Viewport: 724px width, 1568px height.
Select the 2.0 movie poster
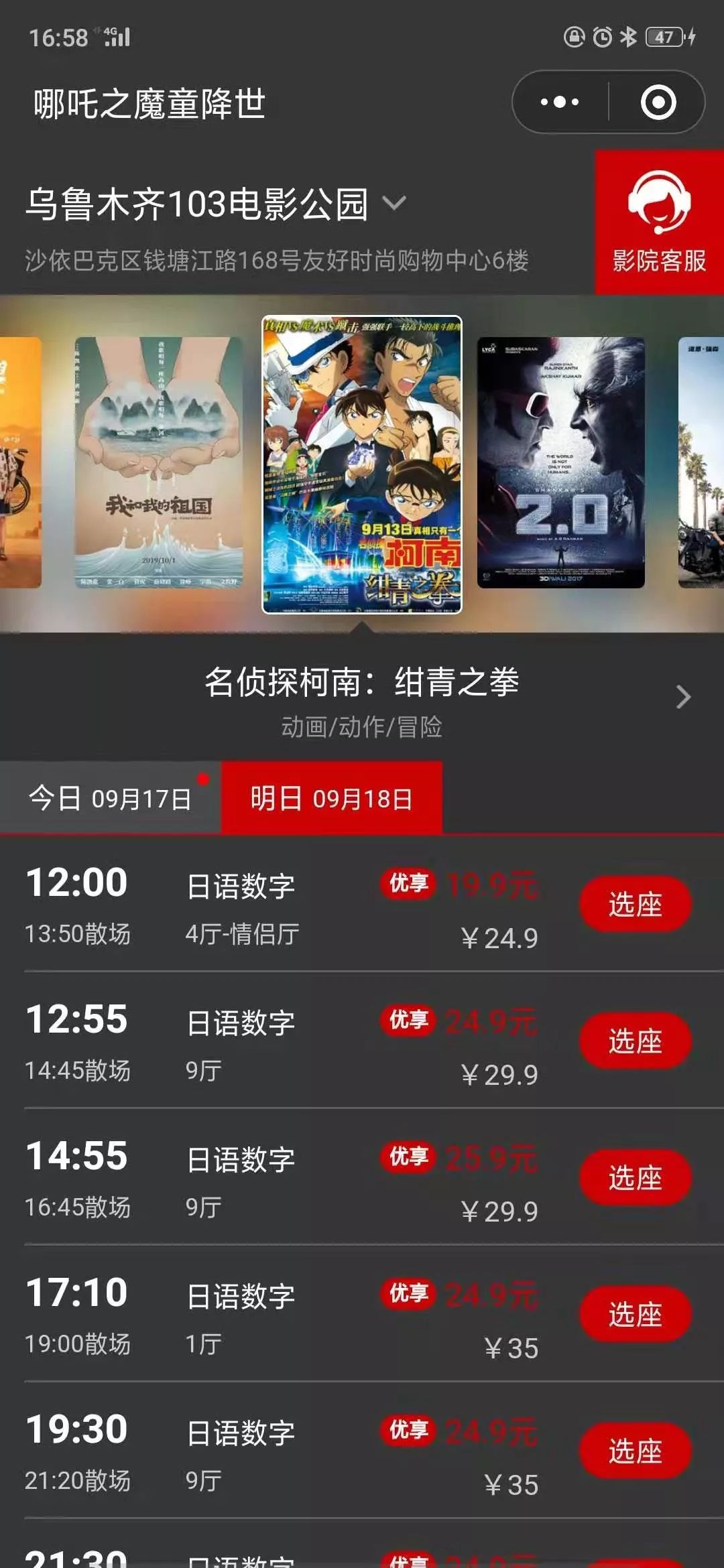(x=560, y=462)
